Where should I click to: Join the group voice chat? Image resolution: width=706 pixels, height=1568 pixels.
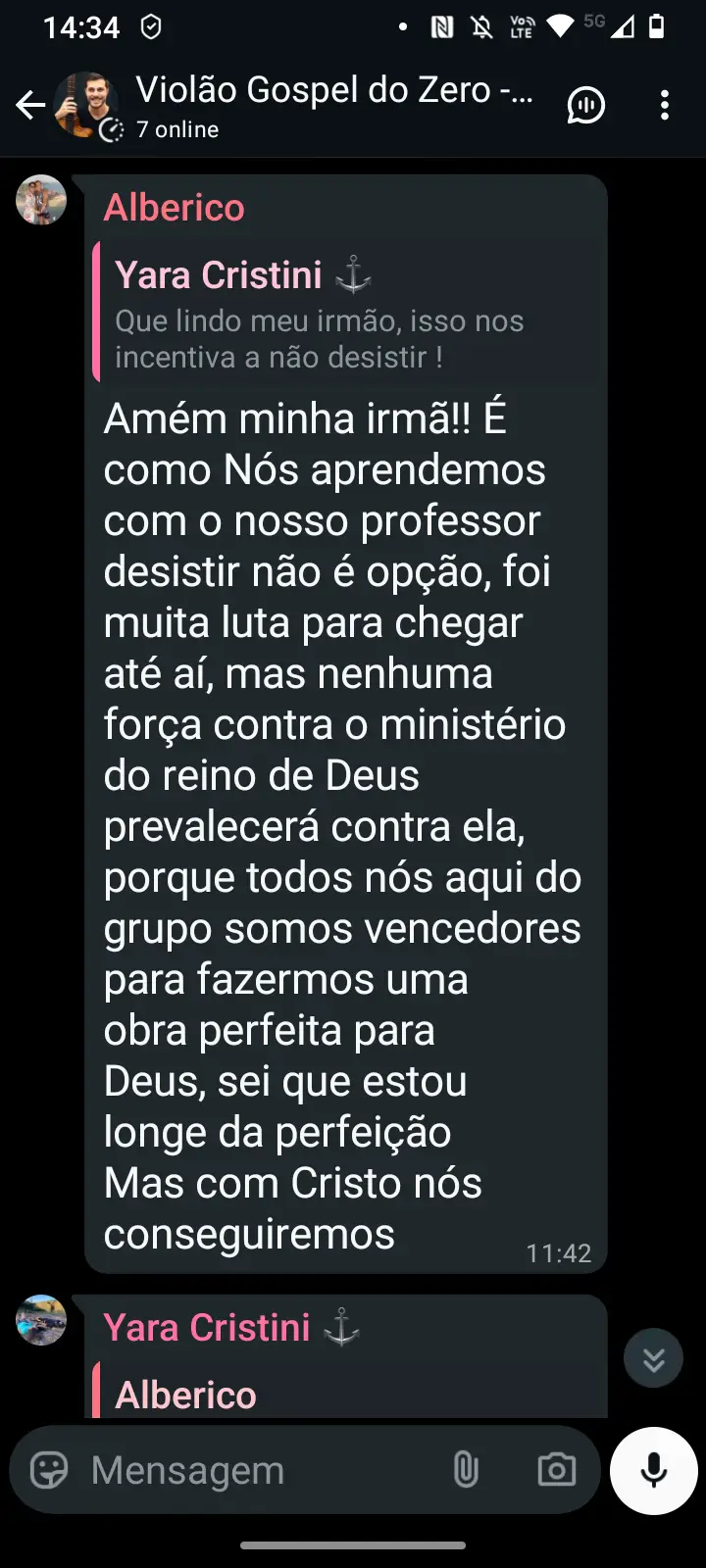(585, 105)
